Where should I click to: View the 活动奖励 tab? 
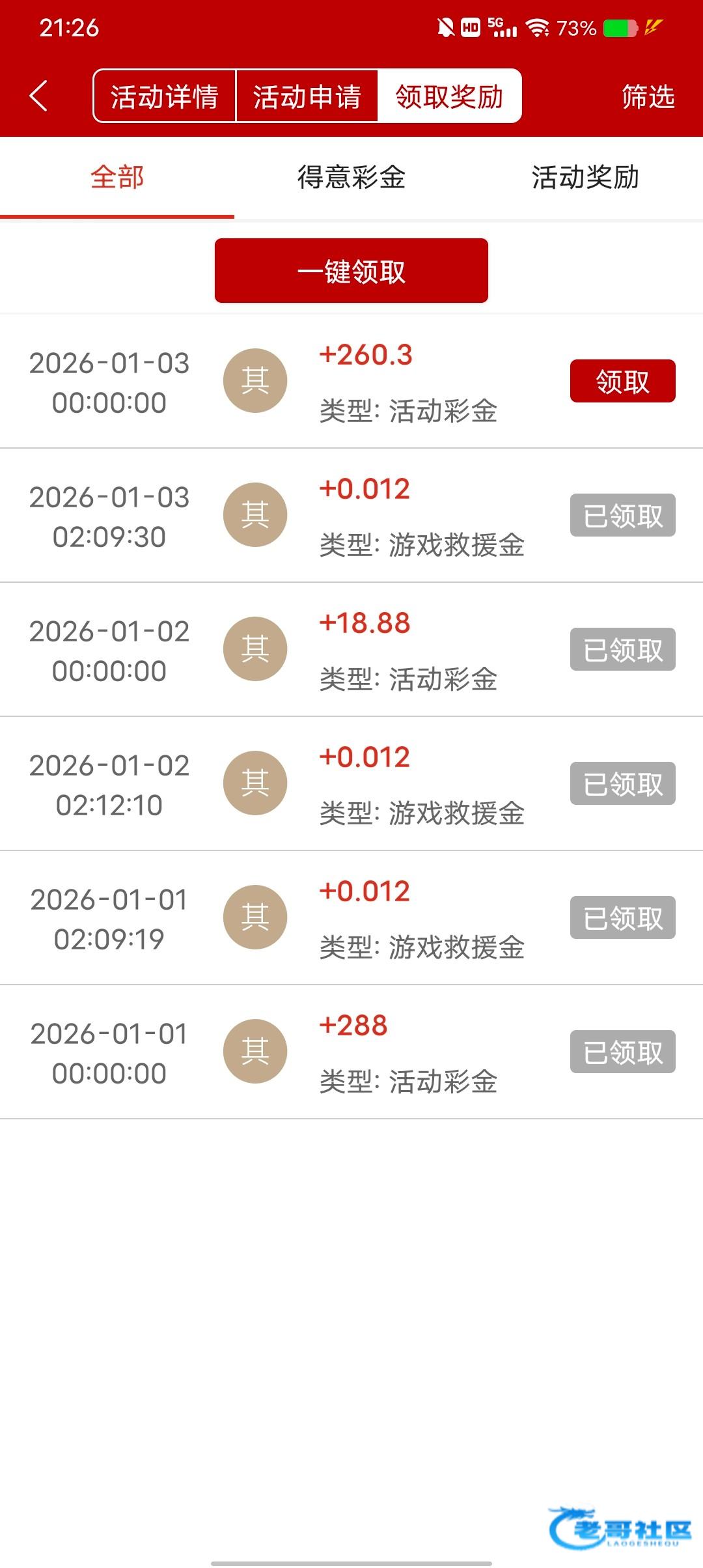(585, 177)
